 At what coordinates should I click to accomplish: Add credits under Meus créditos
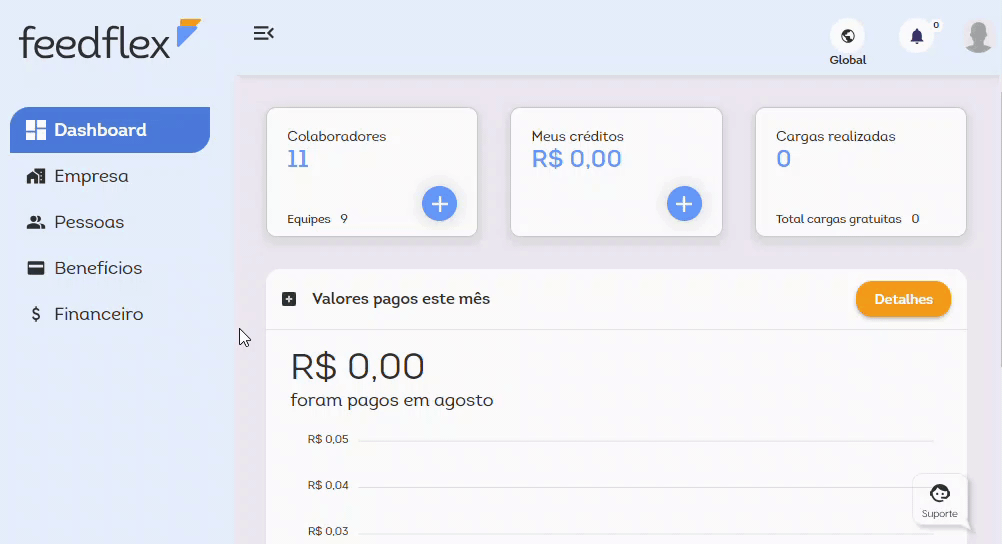pyautogui.click(x=684, y=204)
